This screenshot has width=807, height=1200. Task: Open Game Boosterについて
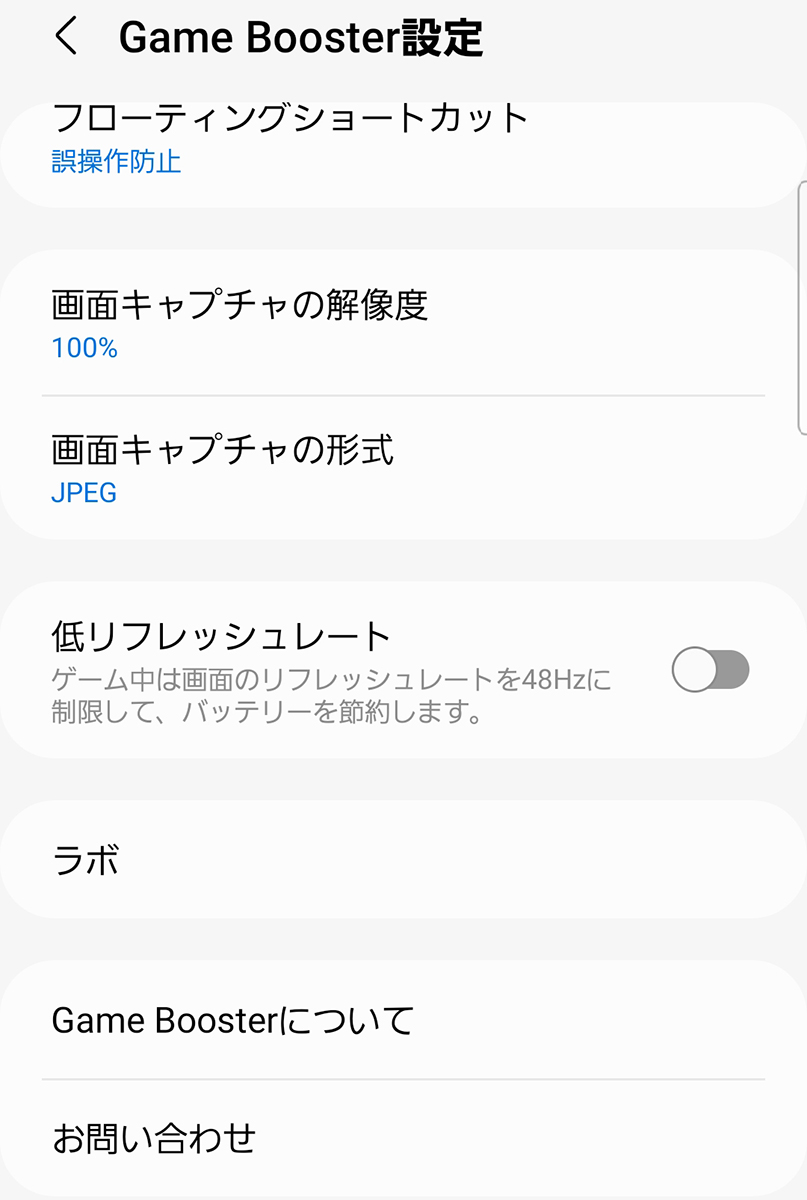pyautogui.click(x=233, y=1021)
